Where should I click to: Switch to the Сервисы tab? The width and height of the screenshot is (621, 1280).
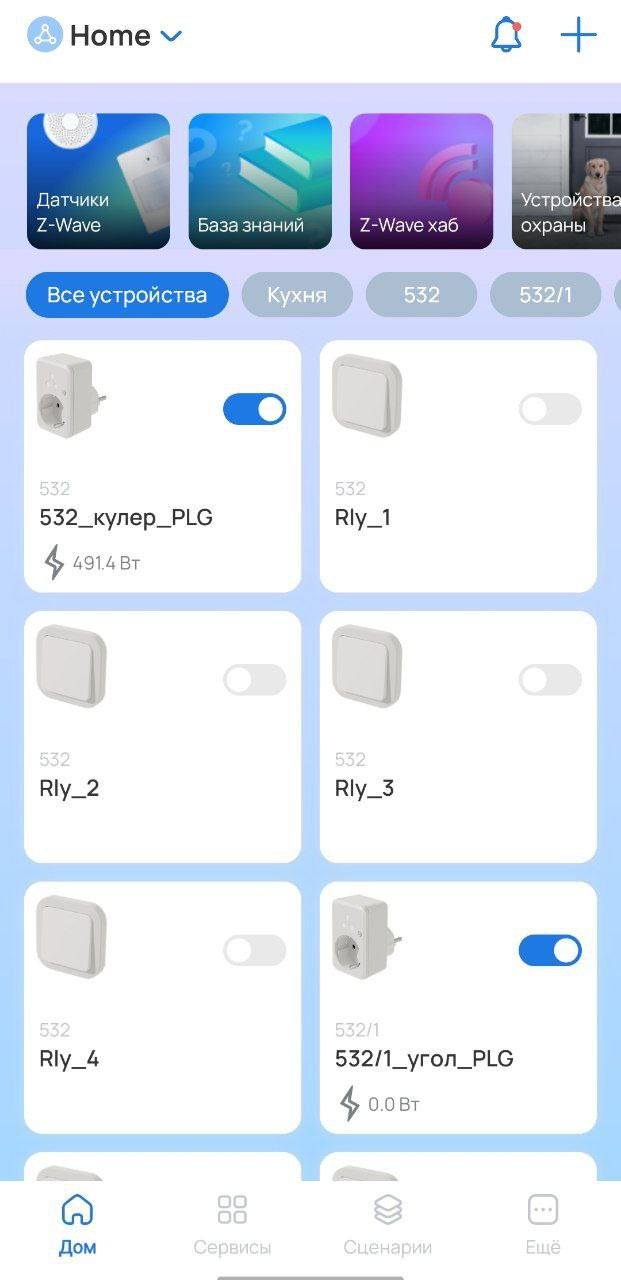[232, 1224]
